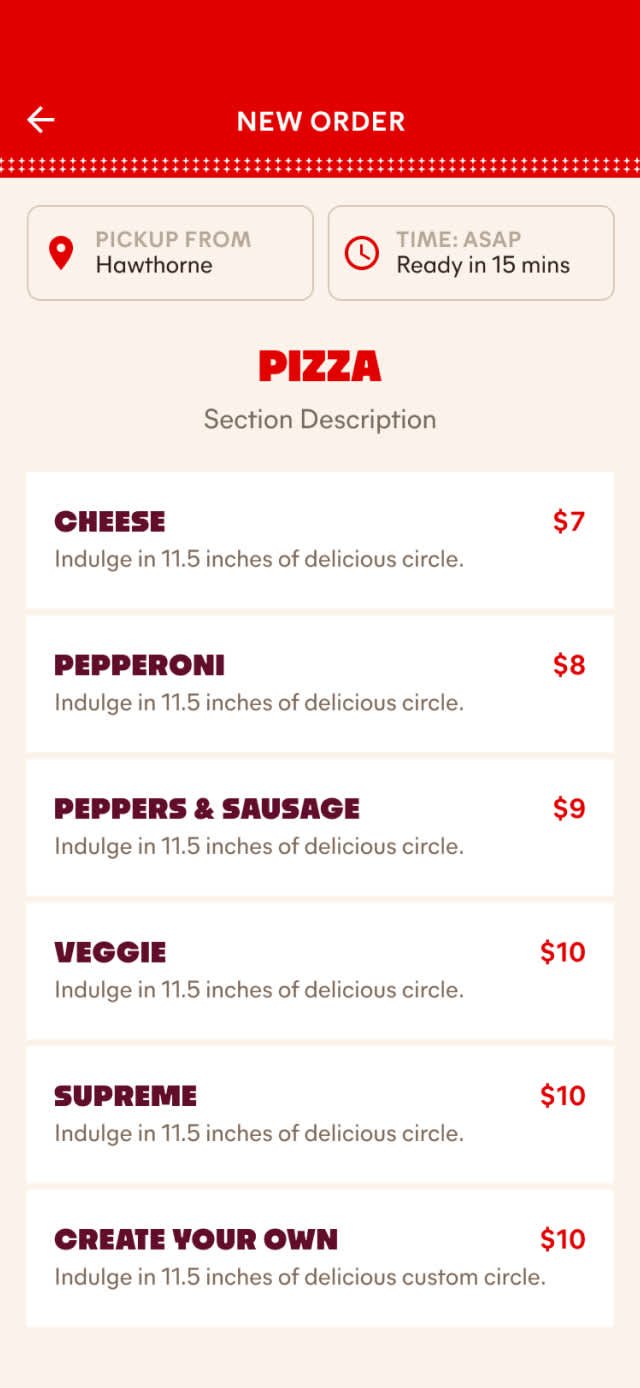This screenshot has width=640, height=1388.
Task: Open the Peppers & Sausage pizza
Action: pos(320,827)
